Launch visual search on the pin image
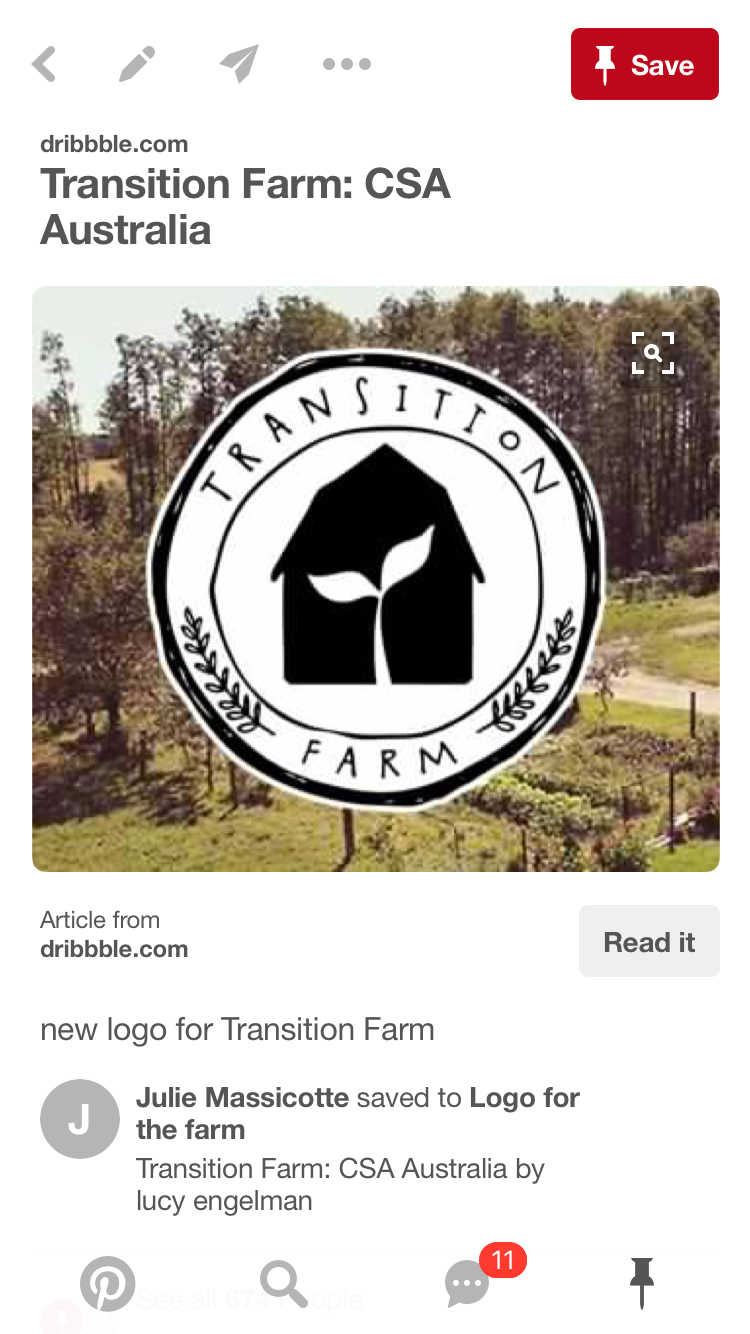Image resolution: width=750 pixels, height=1334 pixels. pyautogui.click(x=652, y=353)
